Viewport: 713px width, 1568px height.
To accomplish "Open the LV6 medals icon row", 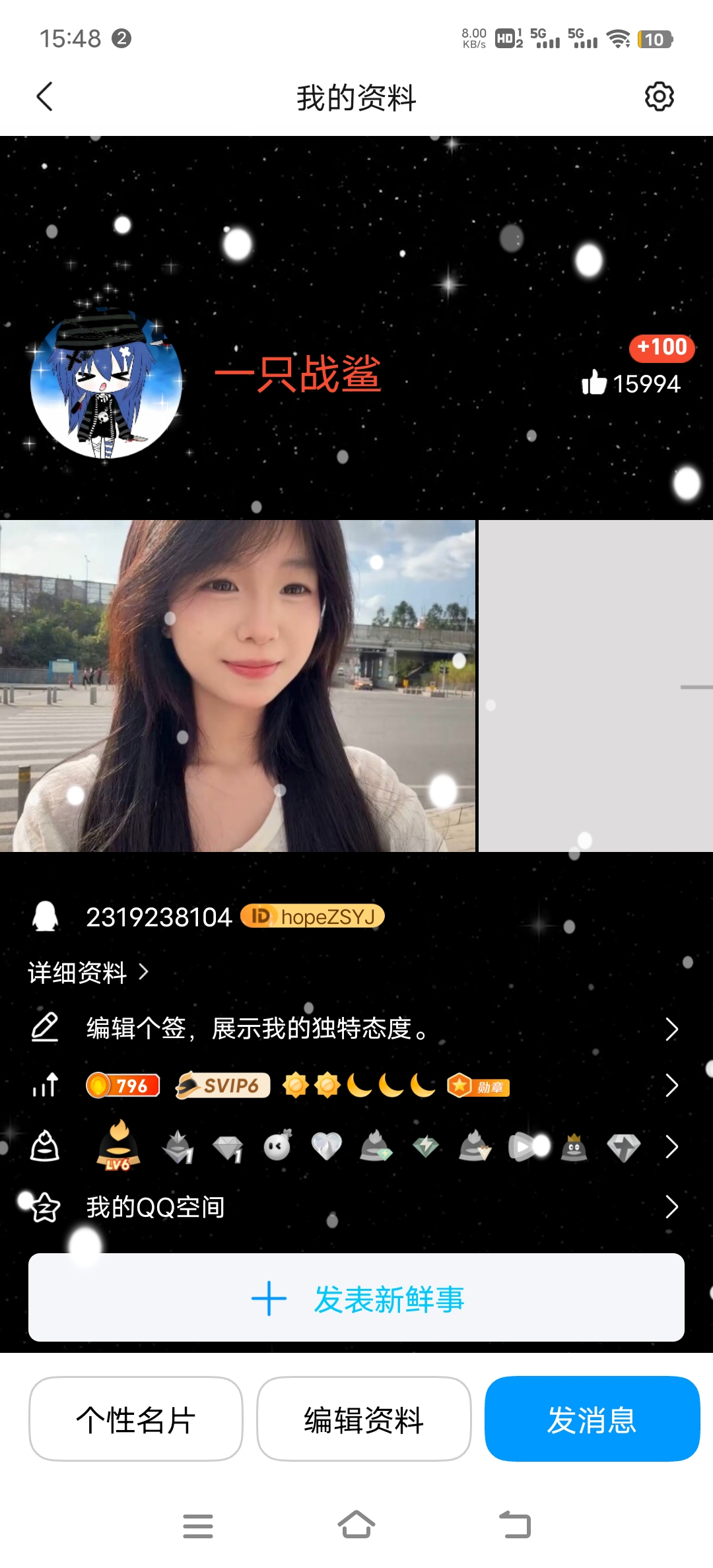I will (356, 1147).
